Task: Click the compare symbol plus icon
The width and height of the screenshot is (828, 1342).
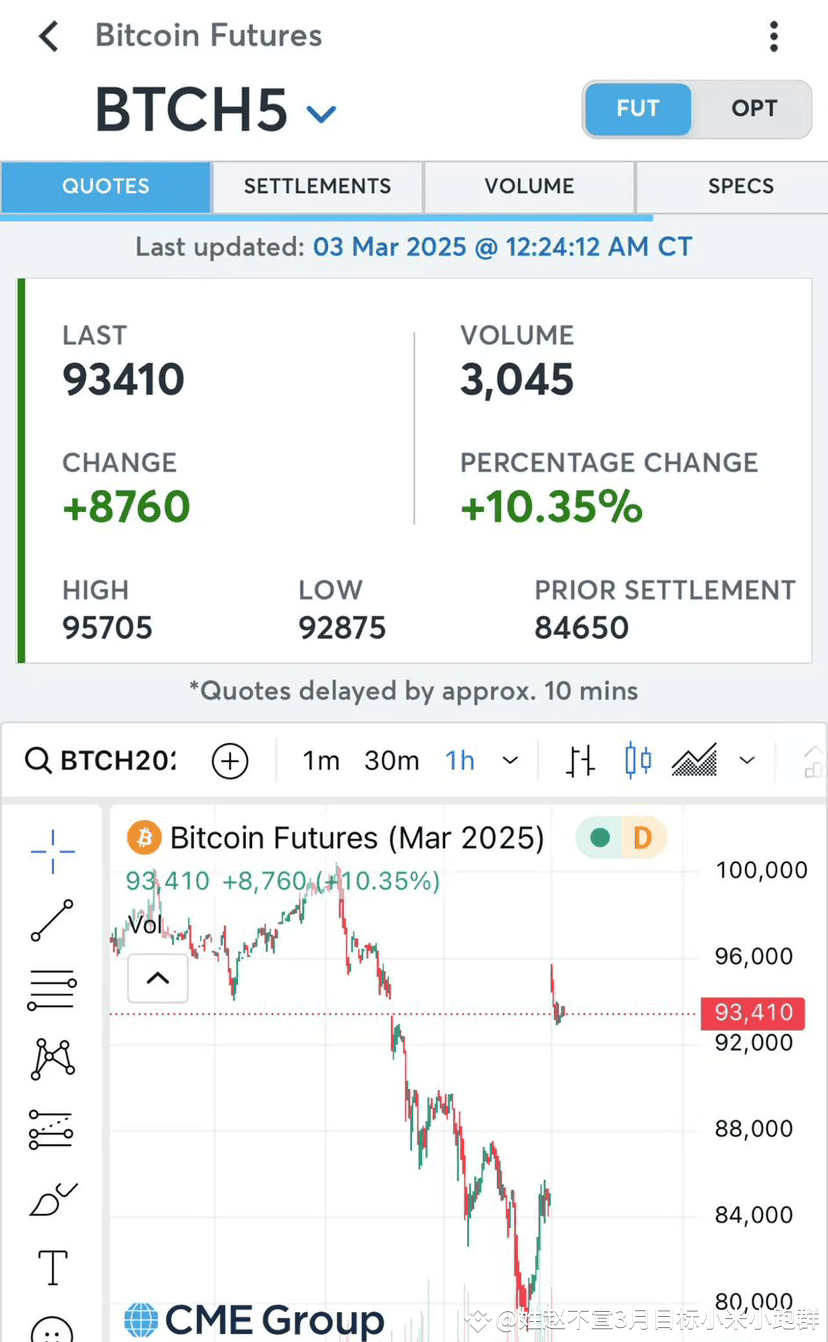Action: click(x=229, y=760)
